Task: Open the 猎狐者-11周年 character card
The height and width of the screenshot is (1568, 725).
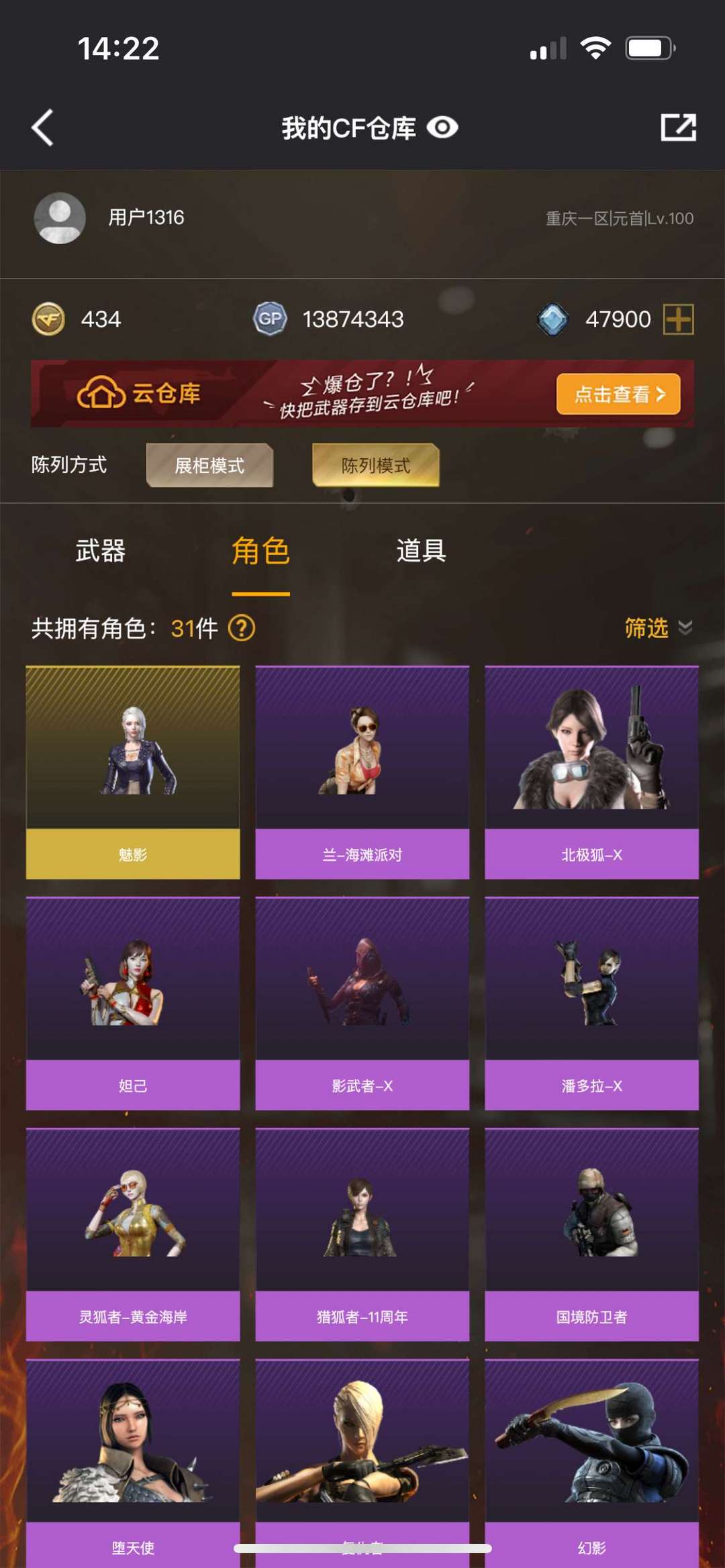Action: (362, 1235)
